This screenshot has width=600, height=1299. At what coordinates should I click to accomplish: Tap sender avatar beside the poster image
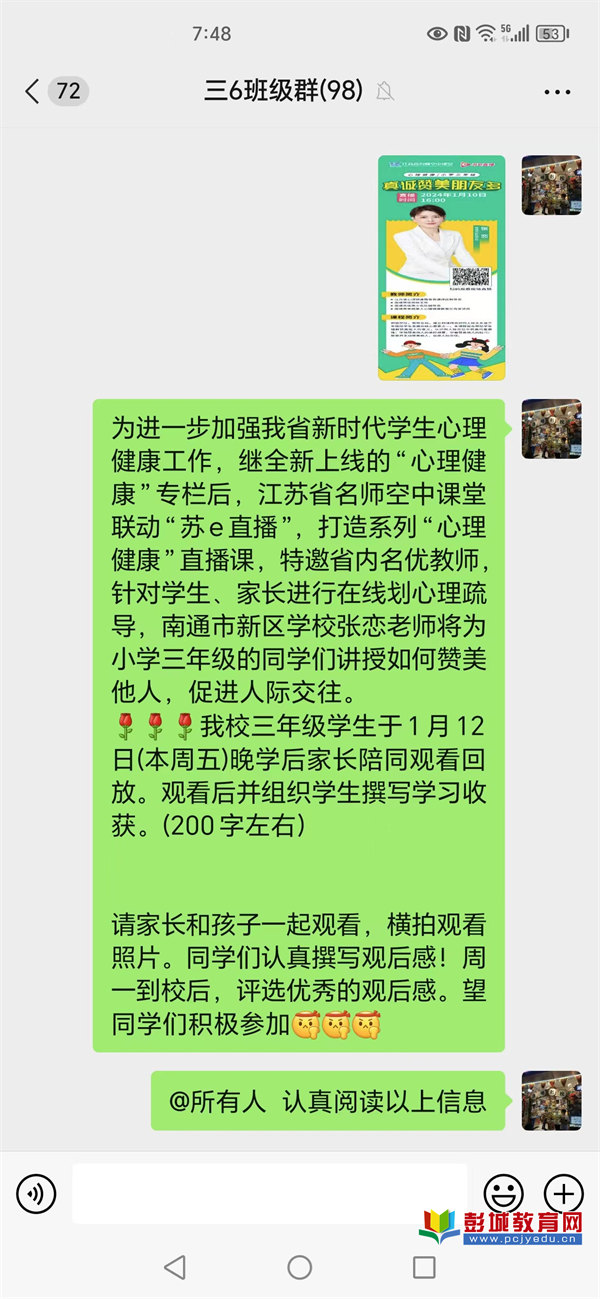[551, 185]
